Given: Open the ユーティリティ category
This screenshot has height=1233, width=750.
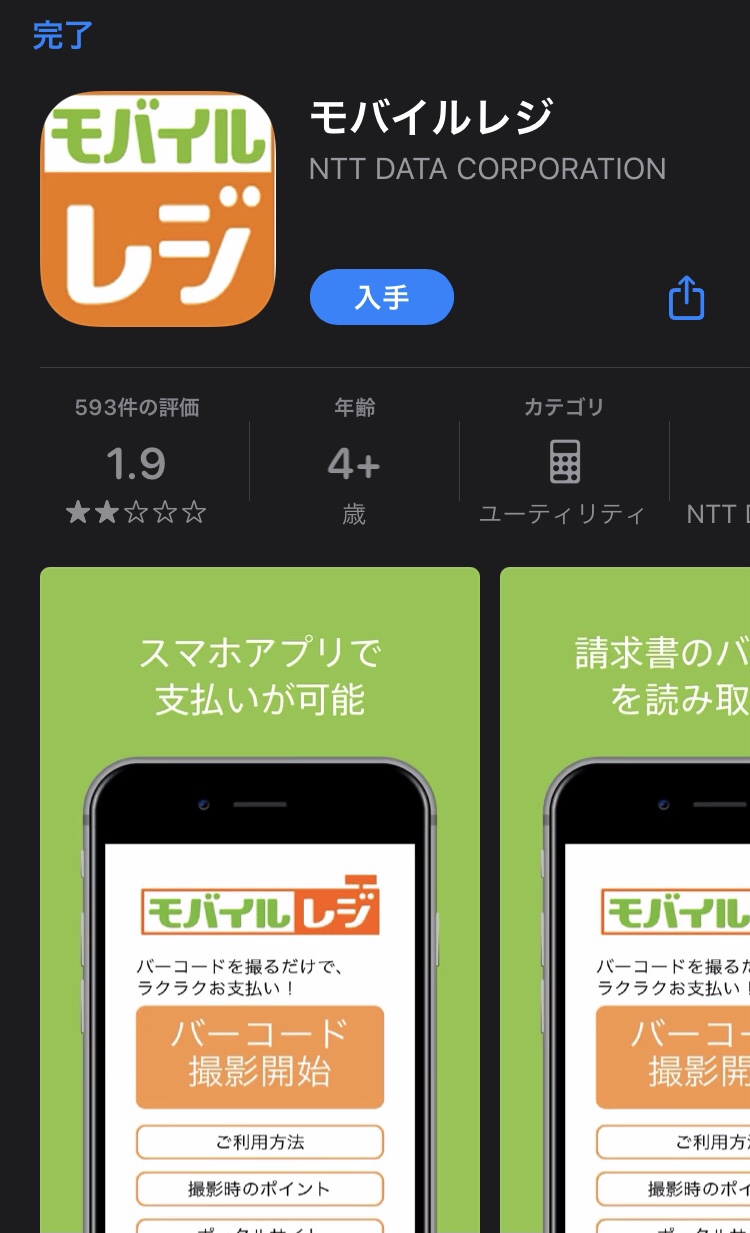Looking at the screenshot, I should pos(564,462).
